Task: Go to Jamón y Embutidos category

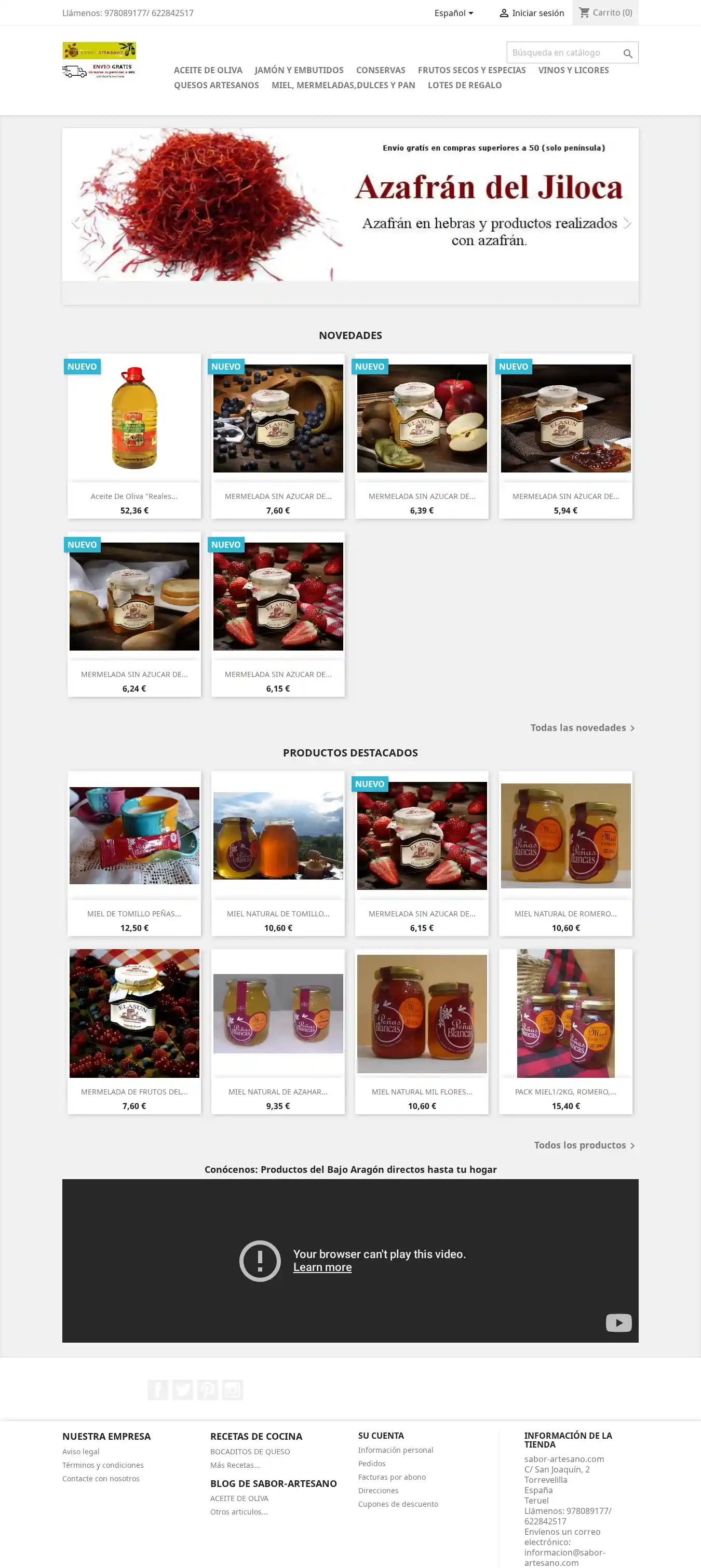Action: click(299, 70)
